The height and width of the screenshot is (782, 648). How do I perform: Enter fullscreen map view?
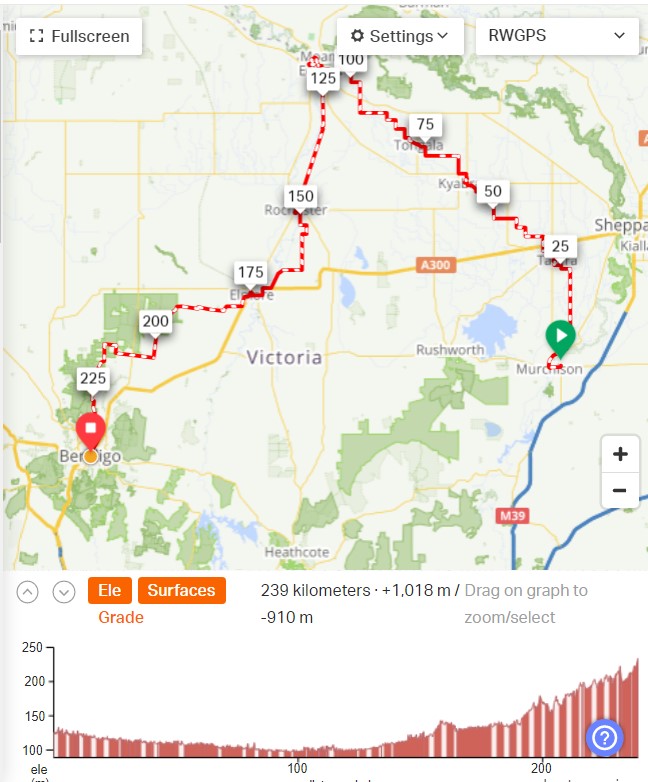[x=80, y=36]
